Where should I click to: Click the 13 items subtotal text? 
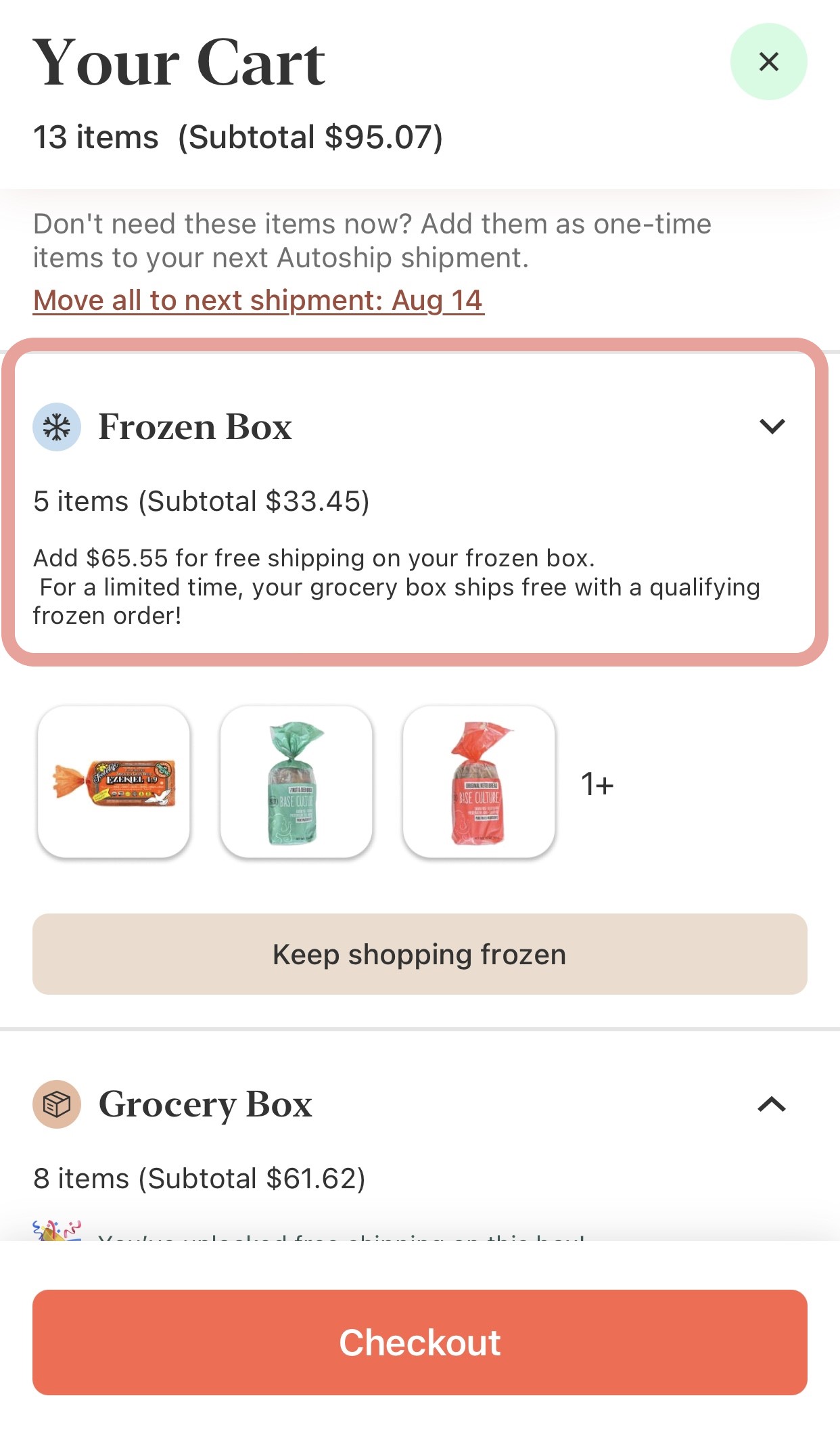[239, 137]
